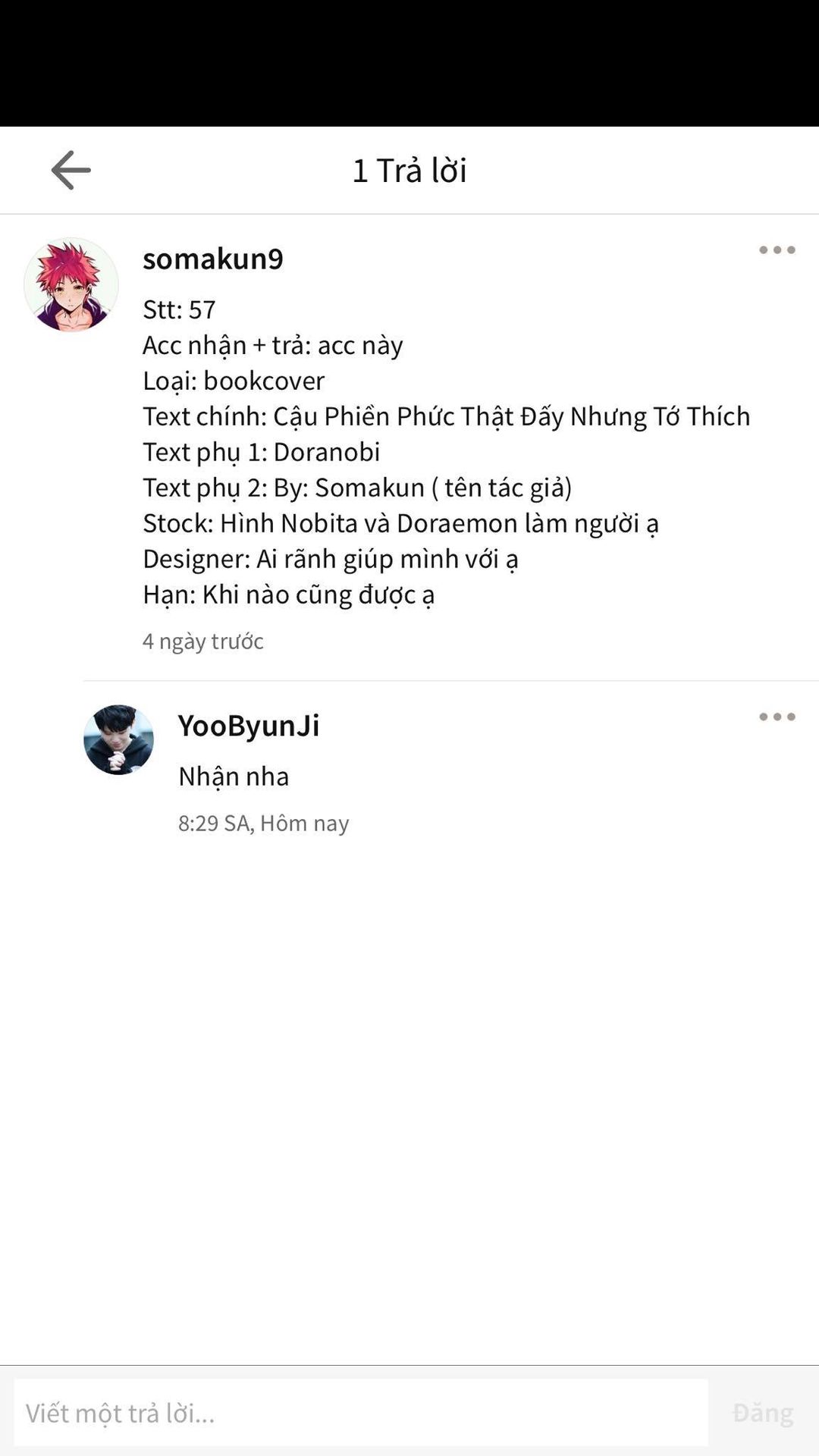
Task: Tap the Đăng post button
Action: coord(763,1413)
